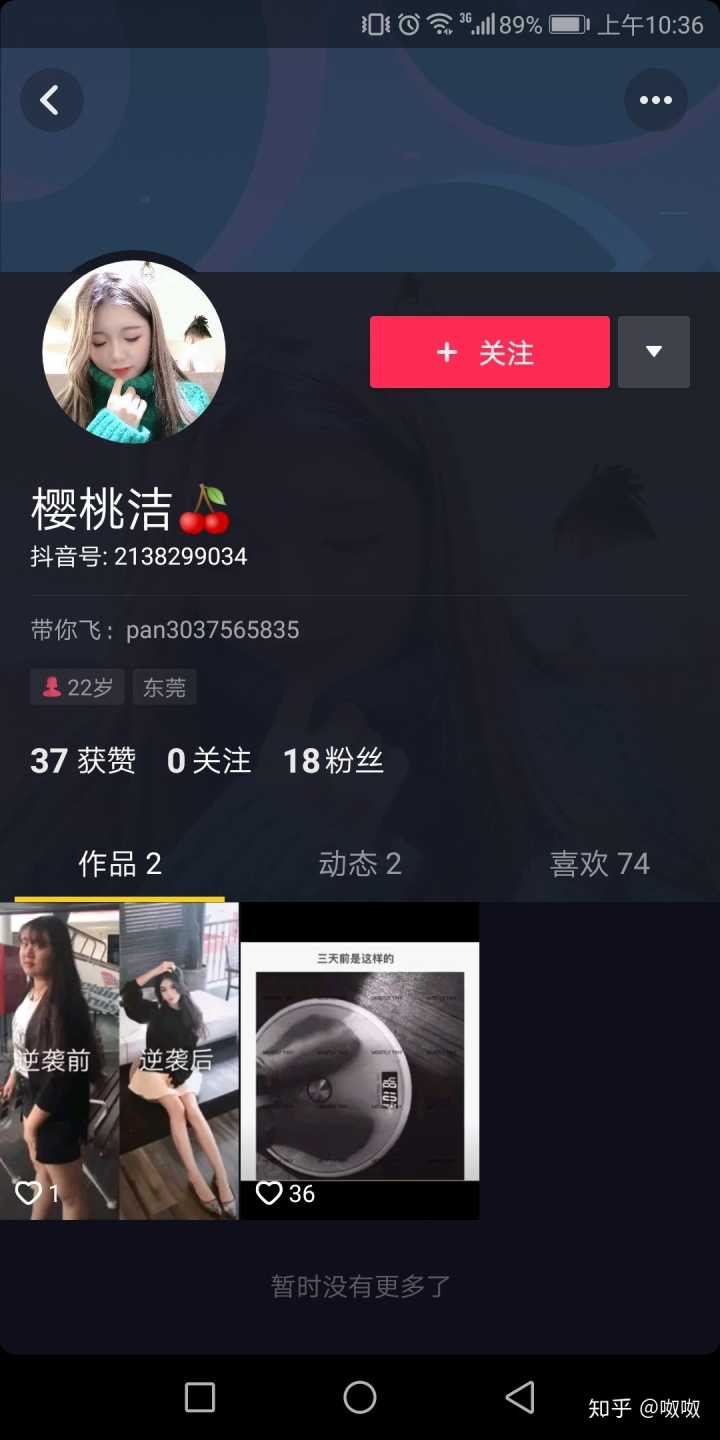Open the 18 粉丝 followers list
The width and height of the screenshot is (720, 1440).
[x=333, y=761]
